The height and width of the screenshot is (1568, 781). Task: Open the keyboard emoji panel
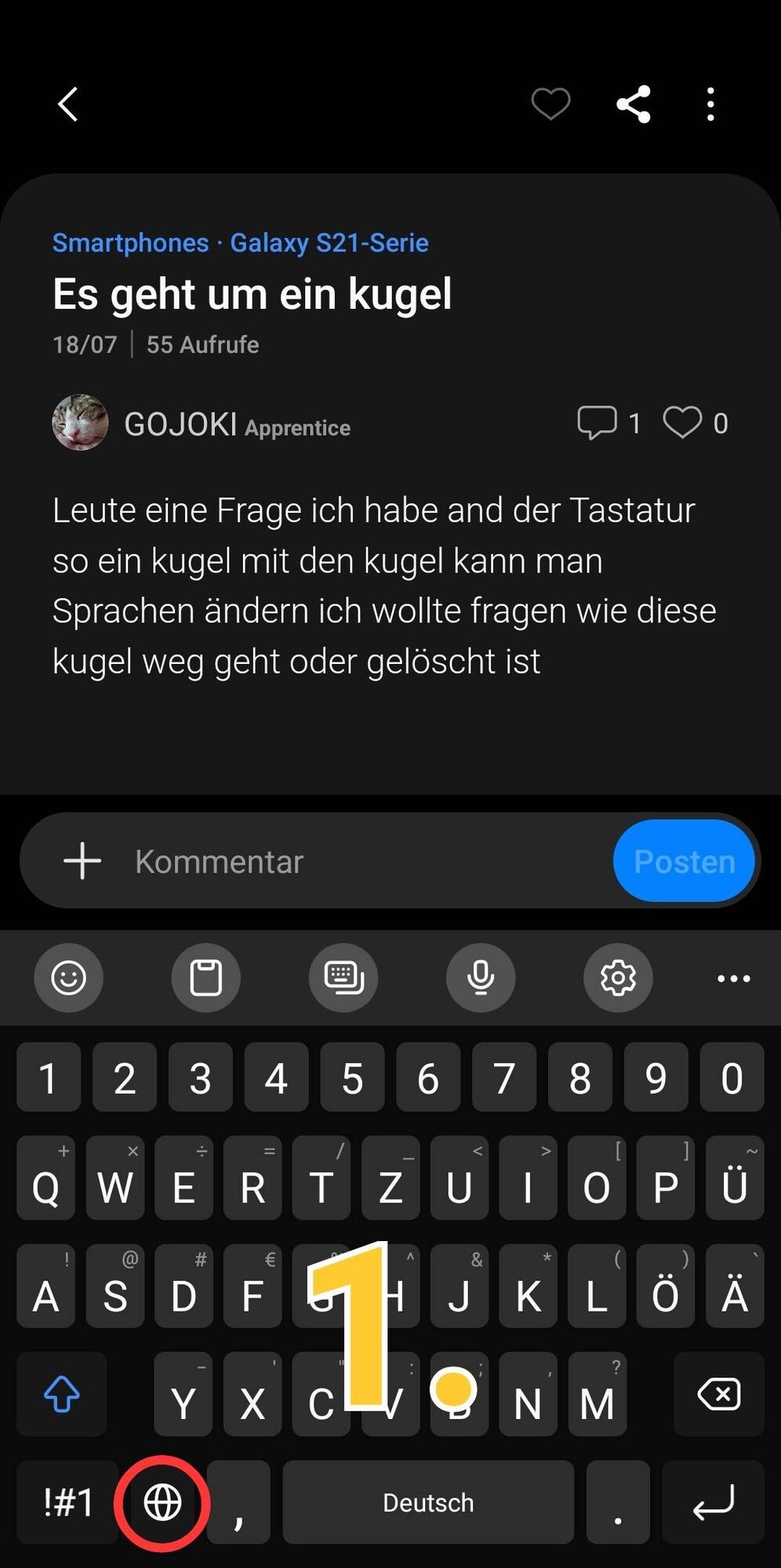click(68, 978)
